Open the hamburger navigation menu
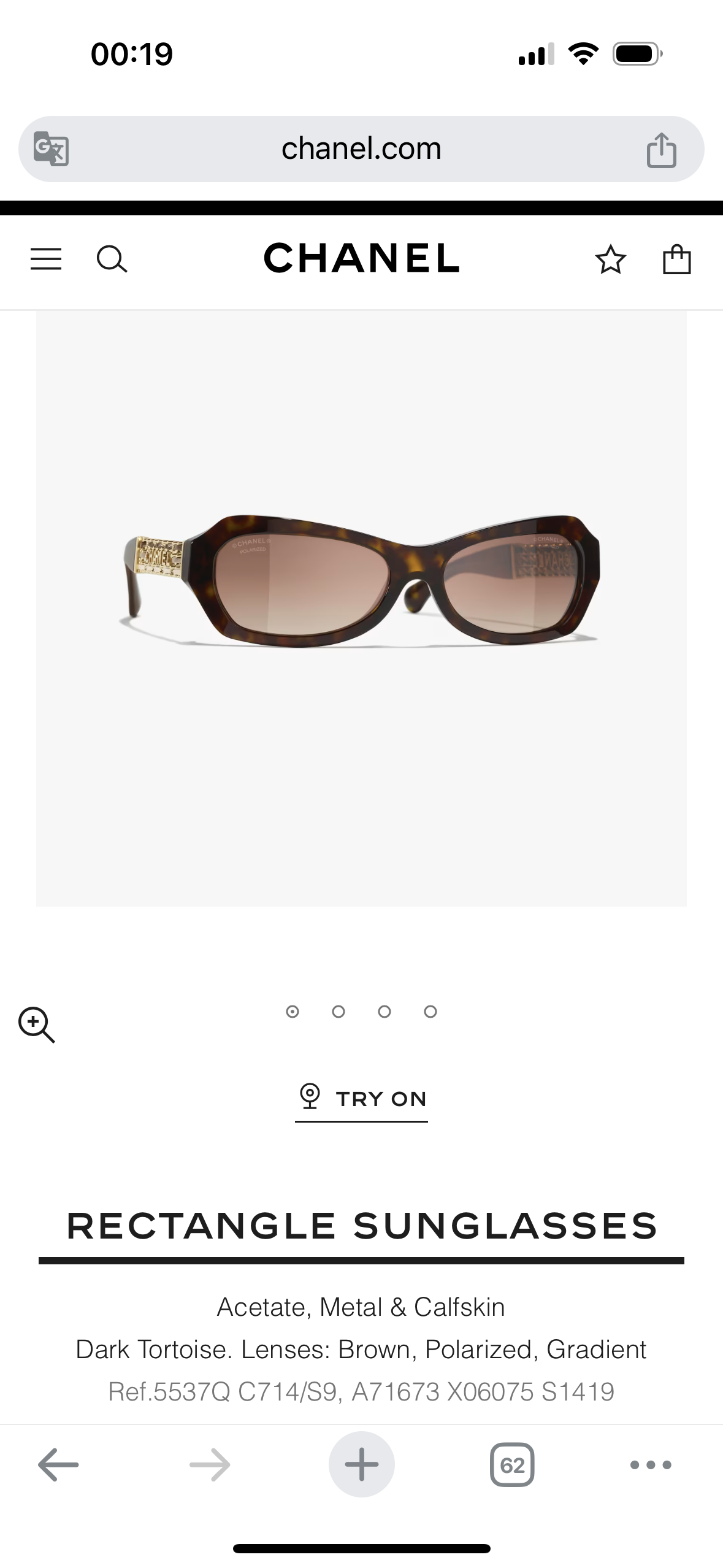Screen dimensions: 723x1568 point(45,260)
